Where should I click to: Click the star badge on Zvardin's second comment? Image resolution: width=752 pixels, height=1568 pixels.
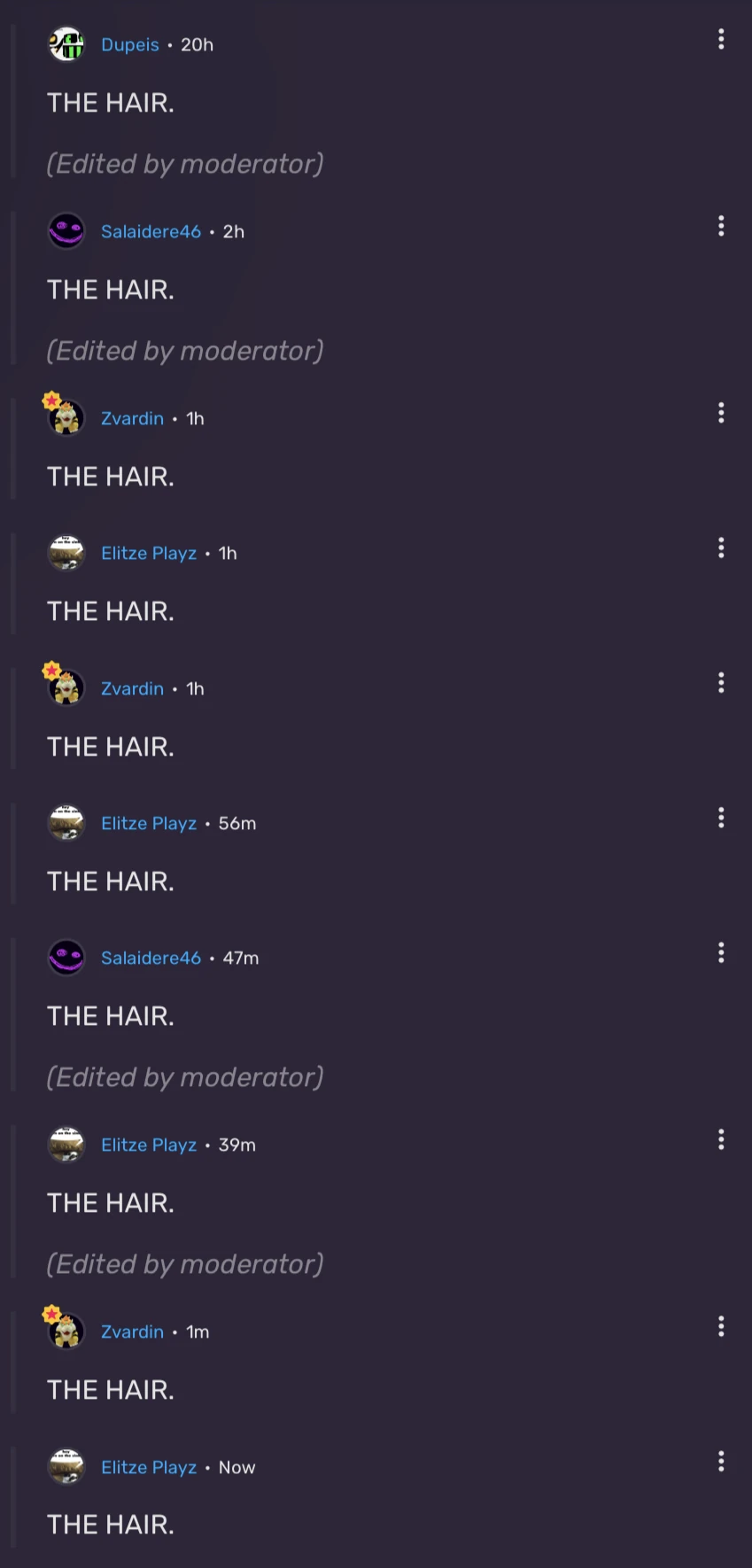(x=52, y=671)
